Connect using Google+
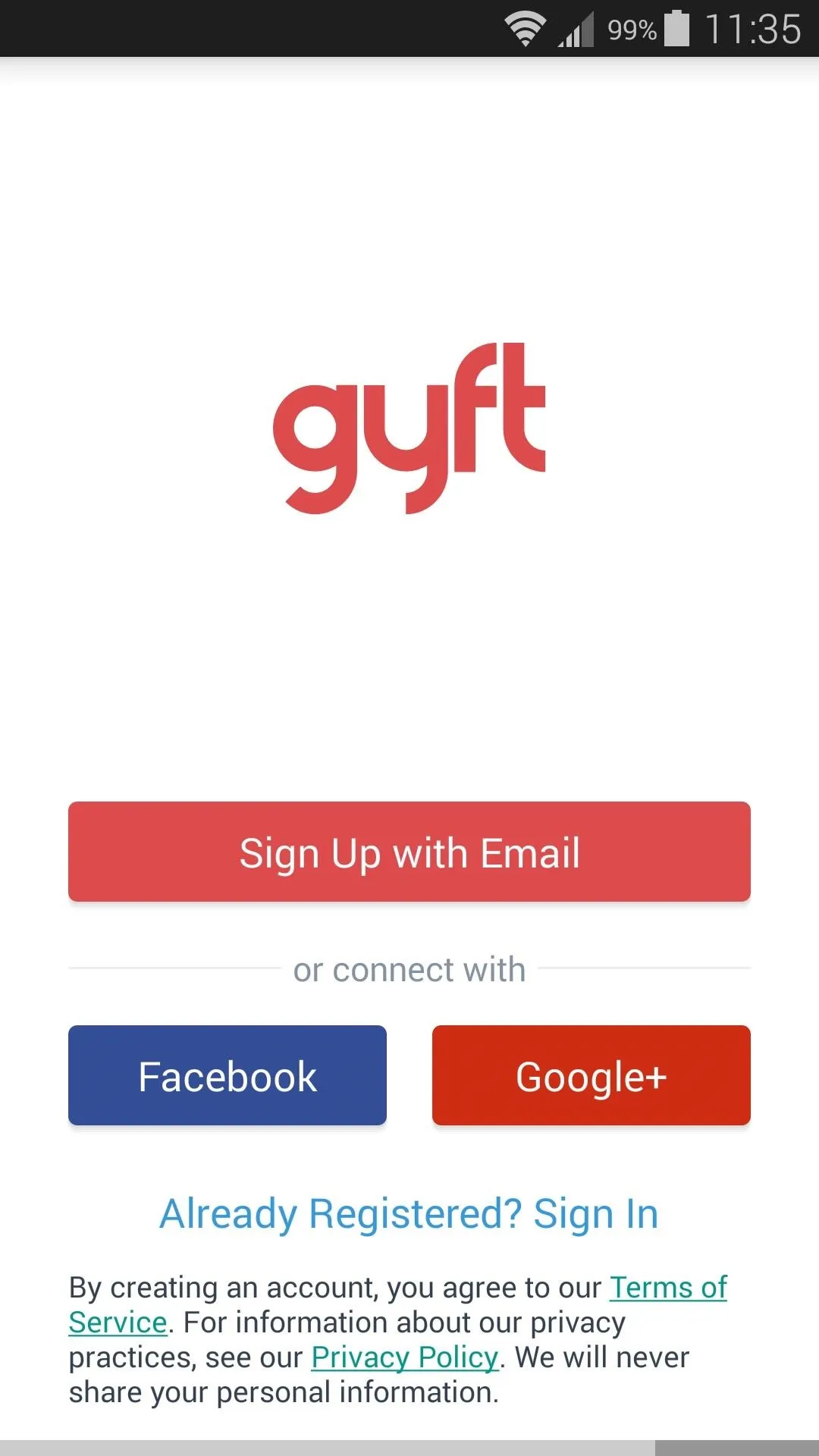This screenshot has width=819, height=1456. [x=591, y=1075]
